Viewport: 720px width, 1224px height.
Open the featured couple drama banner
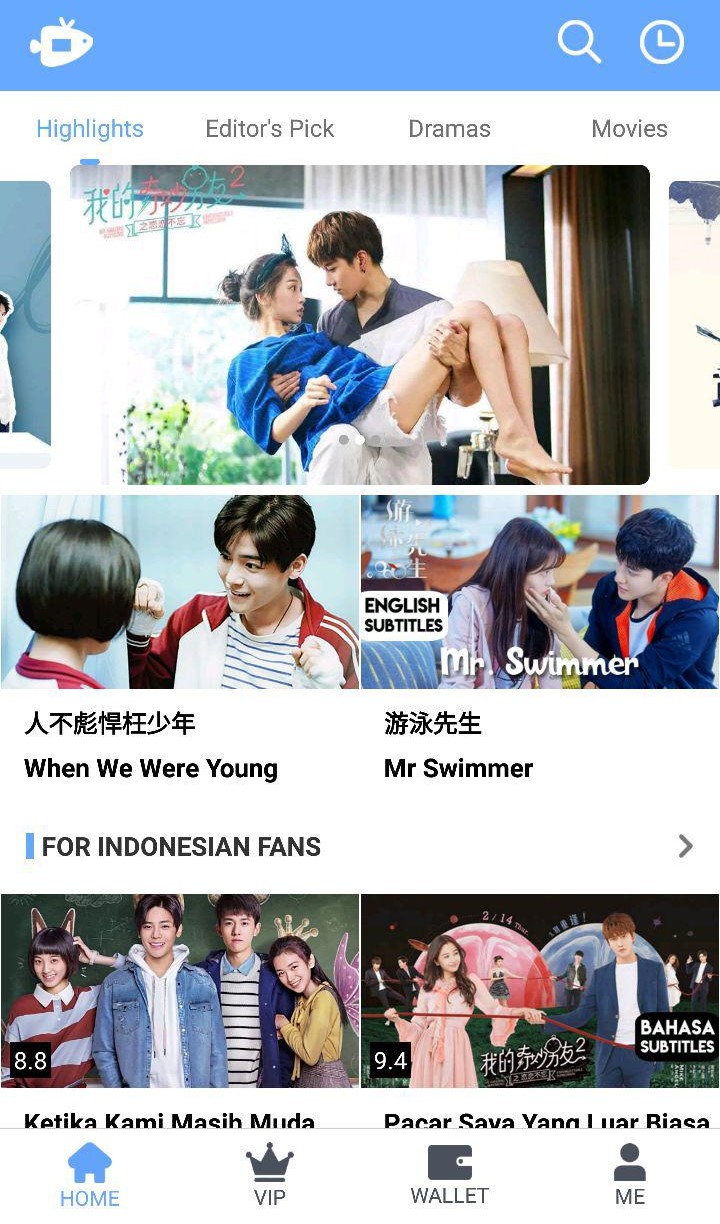[x=360, y=325]
